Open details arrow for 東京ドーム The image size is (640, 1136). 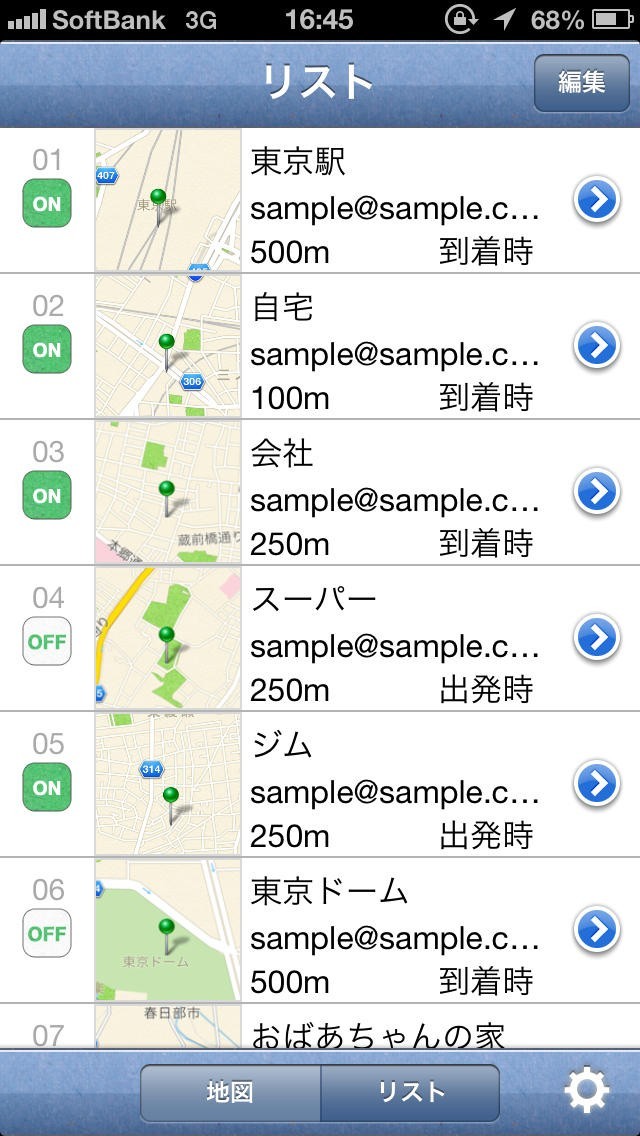click(596, 930)
